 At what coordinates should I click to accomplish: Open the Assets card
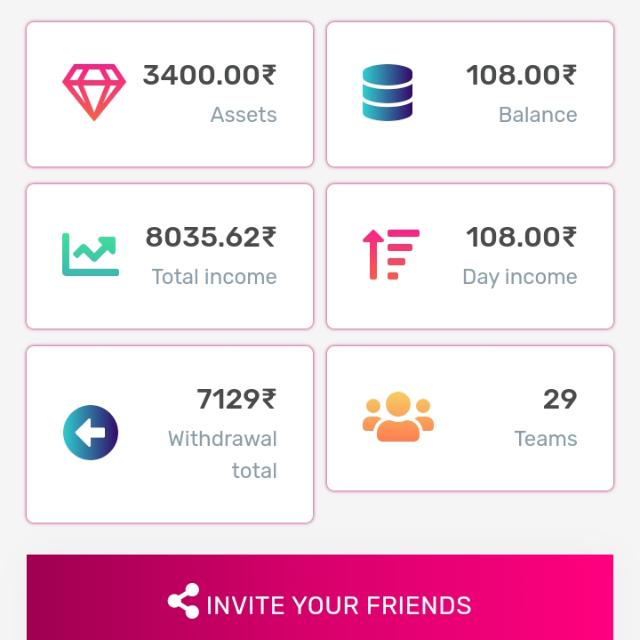[170, 94]
